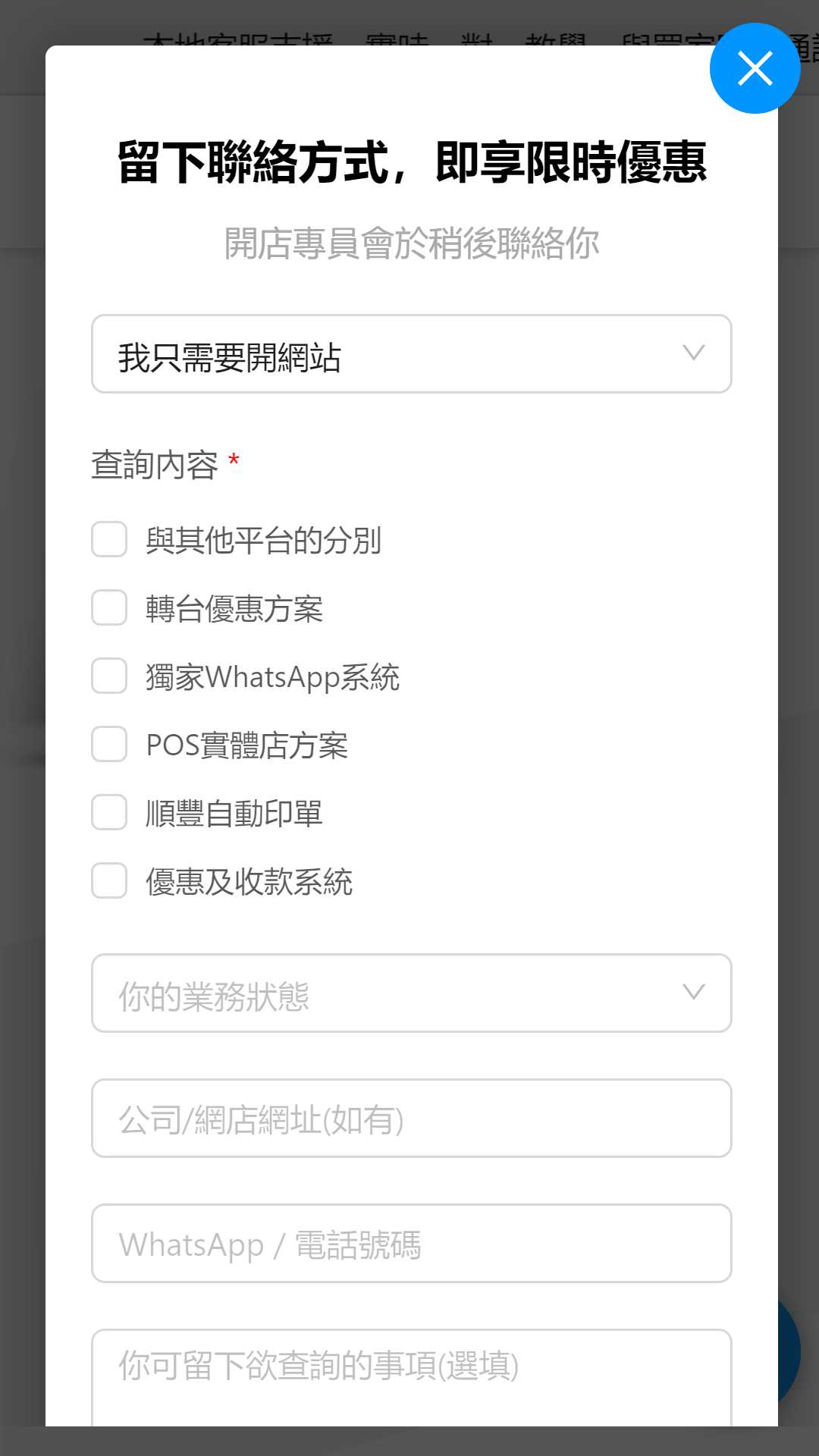Select 優惠及收款系統 checkbox
819x1456 pixels.
pyautogui.click(x=109, y=880)
